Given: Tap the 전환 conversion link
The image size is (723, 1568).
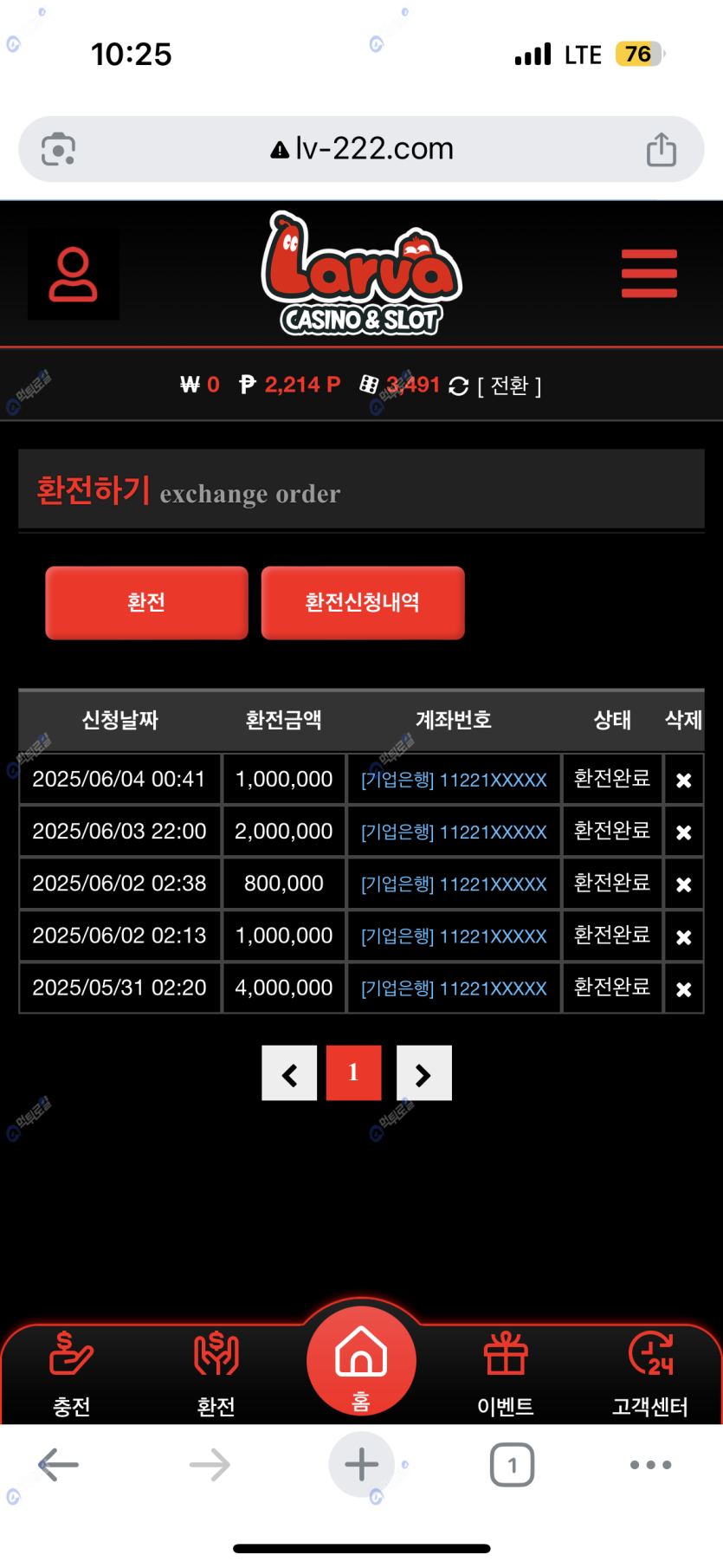Looking at the screenshot, I should coord(509,386).
